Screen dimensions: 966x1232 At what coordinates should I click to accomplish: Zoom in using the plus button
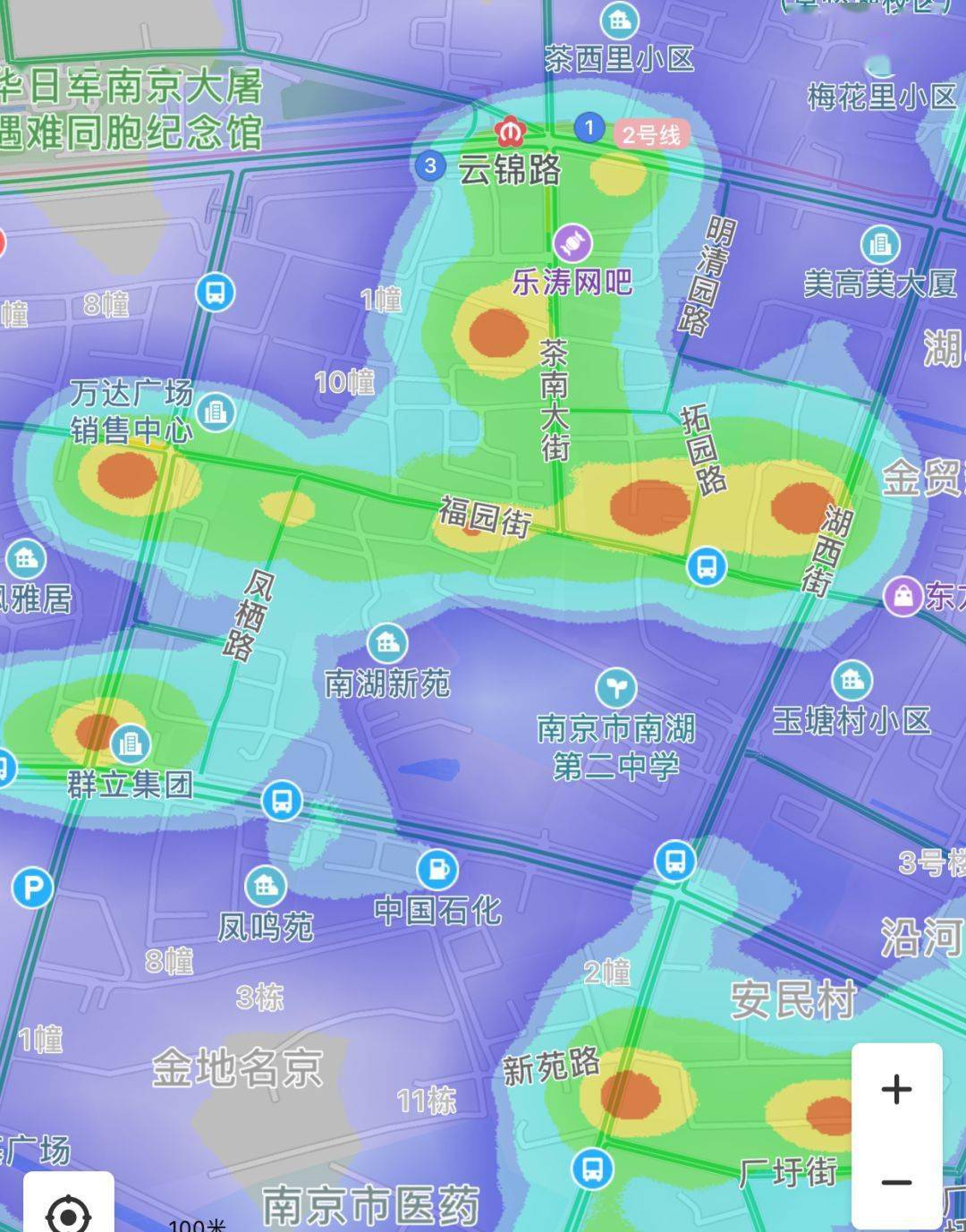pos(897,1087)
